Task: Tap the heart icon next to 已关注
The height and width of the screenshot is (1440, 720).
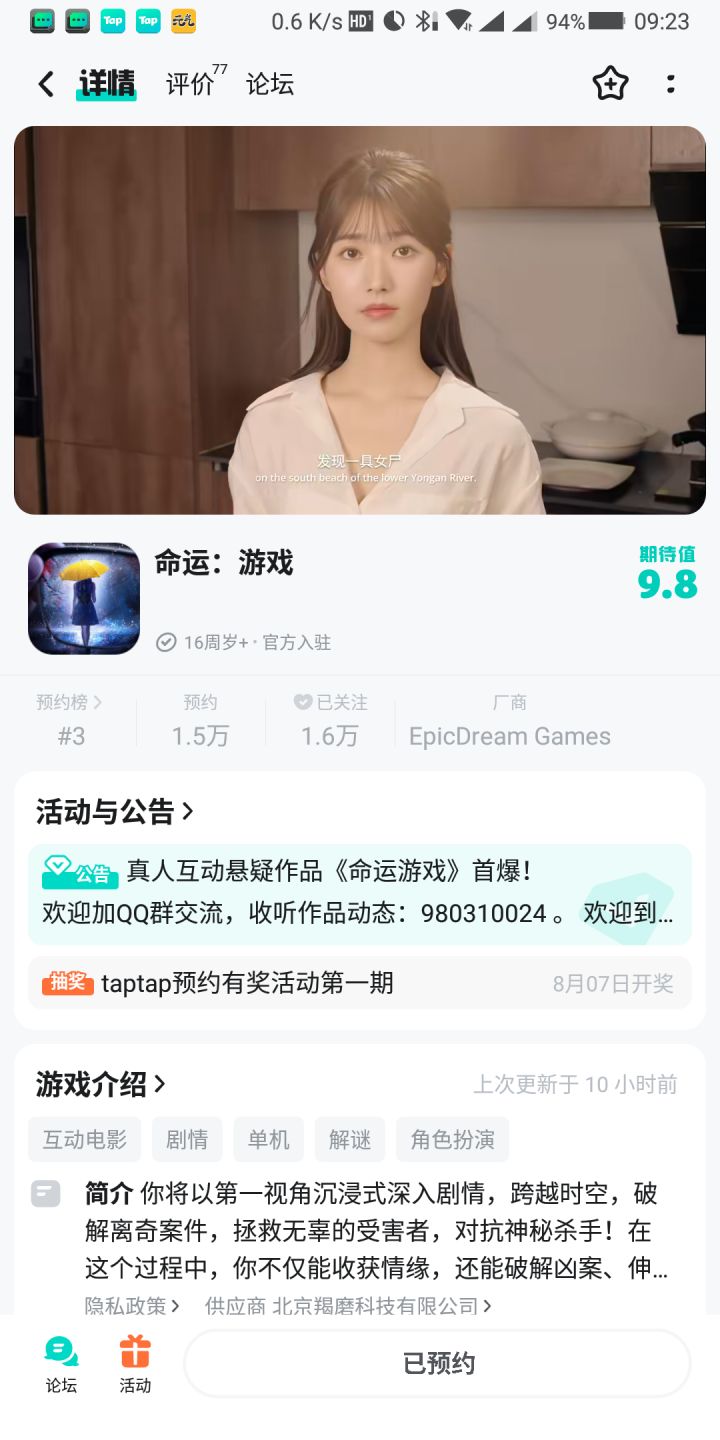Action: pos(302,701)
